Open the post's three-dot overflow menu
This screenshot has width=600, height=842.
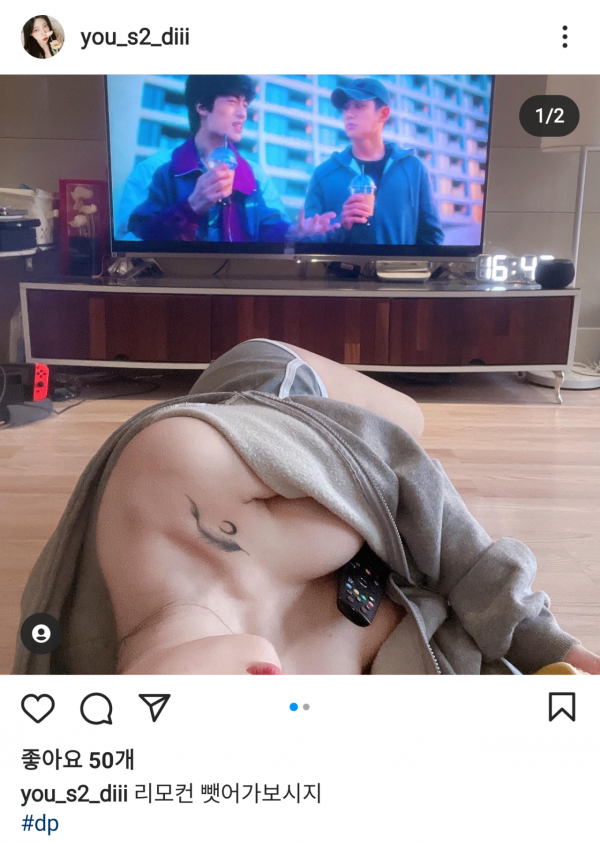(x=565, y=37)
